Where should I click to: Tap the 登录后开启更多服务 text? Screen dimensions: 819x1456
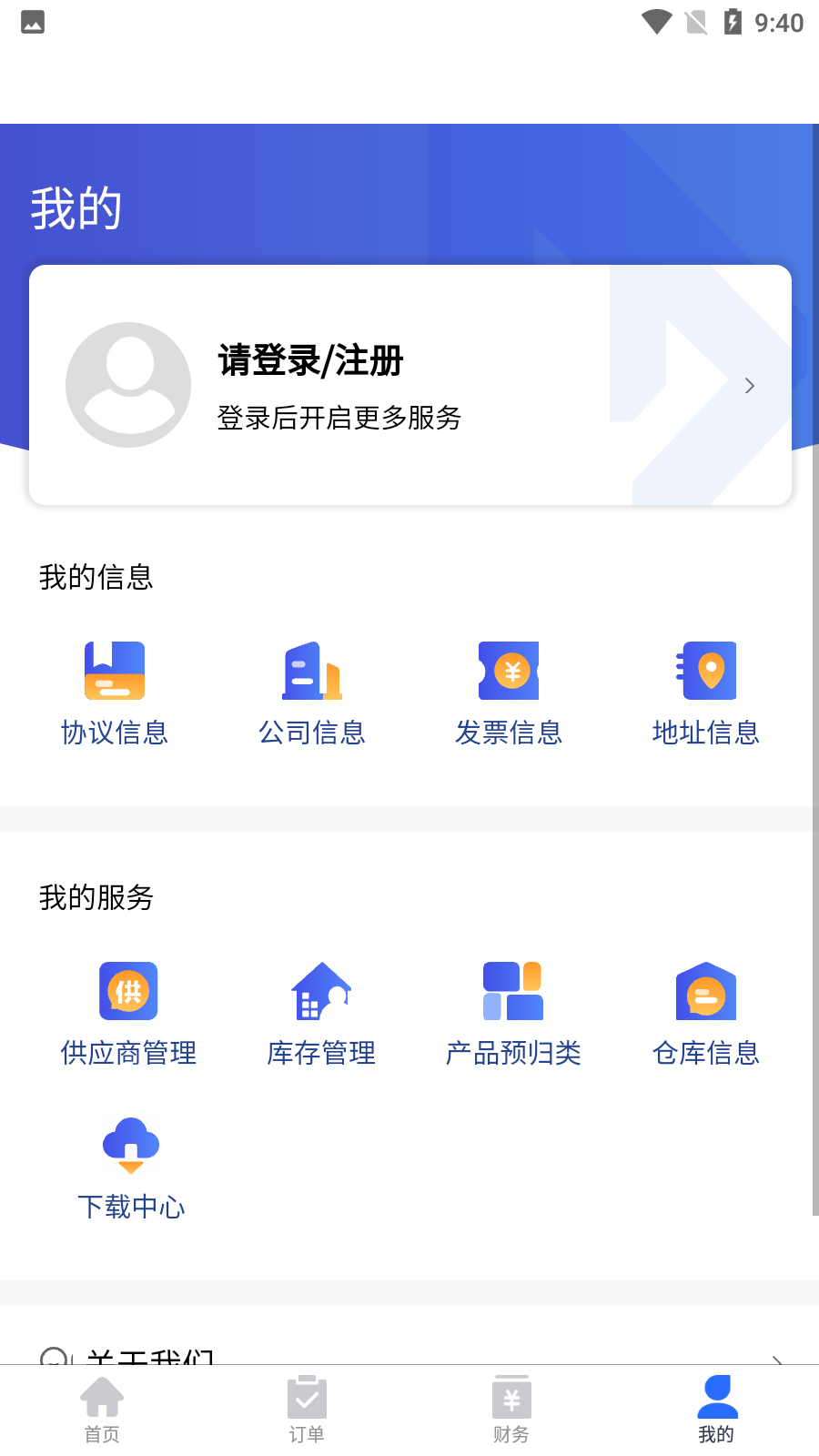pos(339,420)
